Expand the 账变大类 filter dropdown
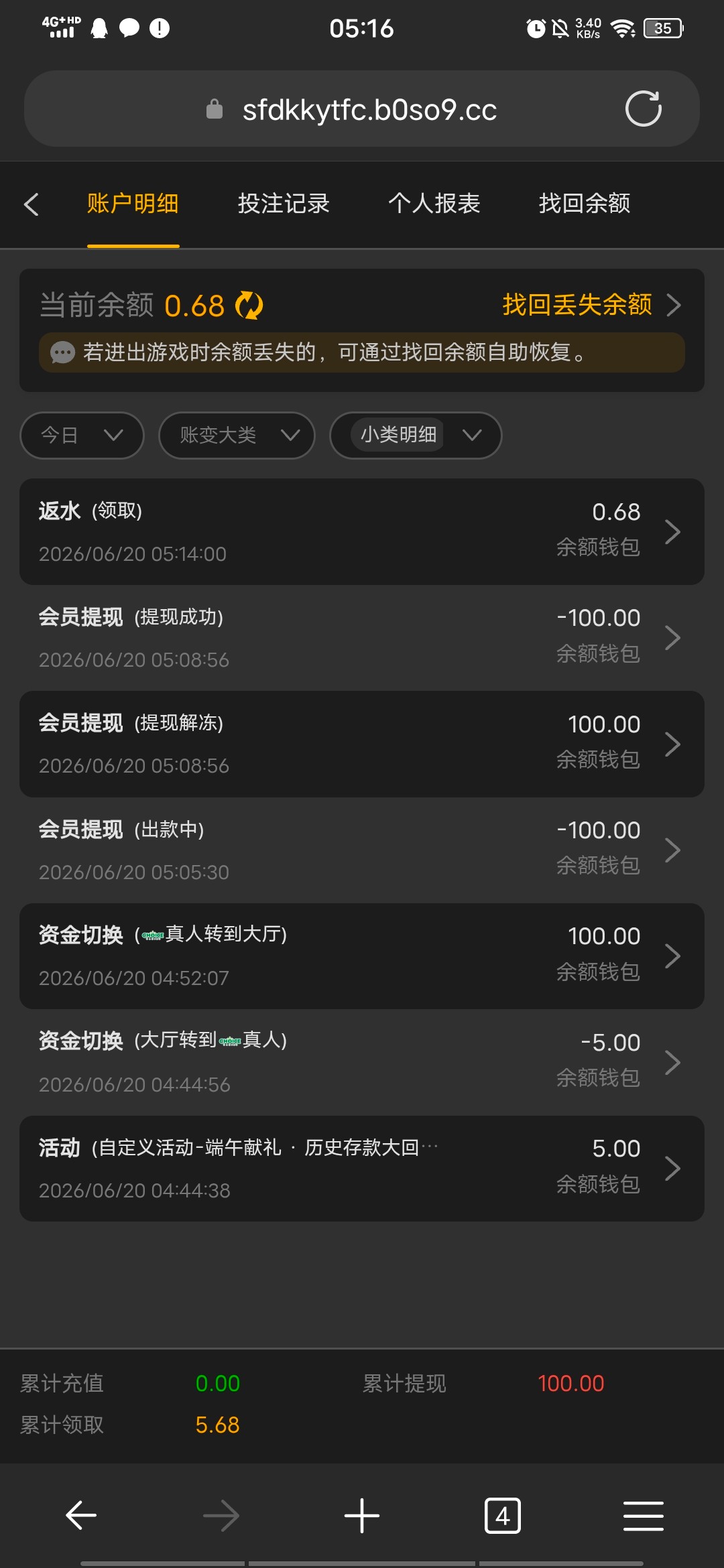The height and width of the screenshot is (1568, 724). click(x=237, y=436)
